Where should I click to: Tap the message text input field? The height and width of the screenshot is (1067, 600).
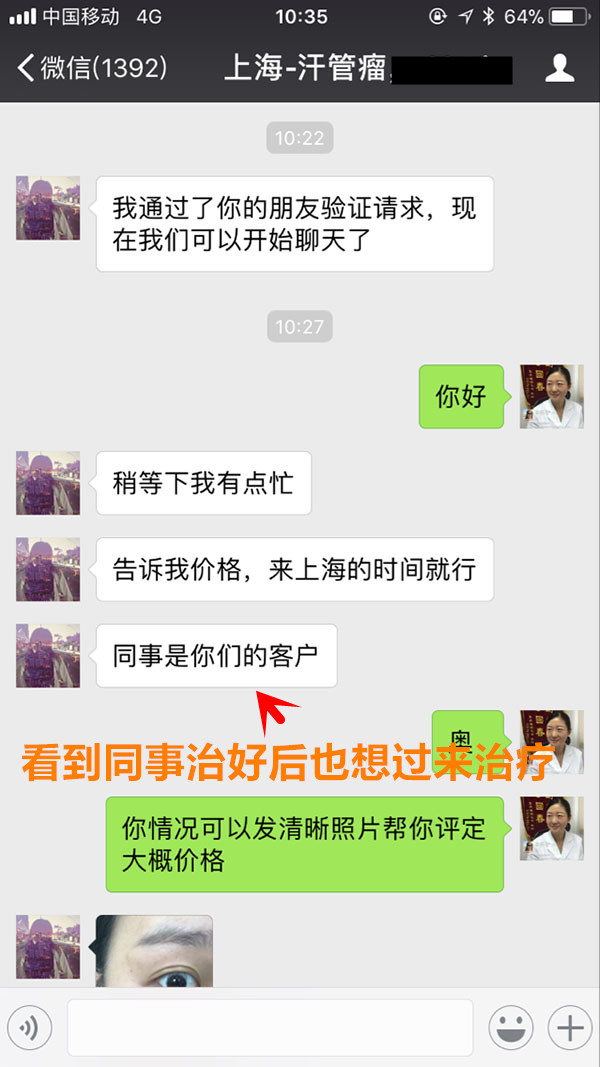(270, 1027)
